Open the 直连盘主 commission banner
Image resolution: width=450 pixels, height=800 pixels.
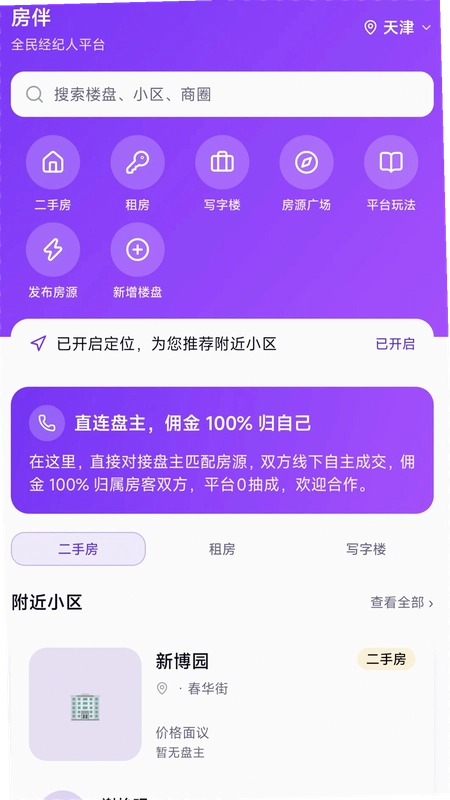pyautogui.click(x=222, y=450)
